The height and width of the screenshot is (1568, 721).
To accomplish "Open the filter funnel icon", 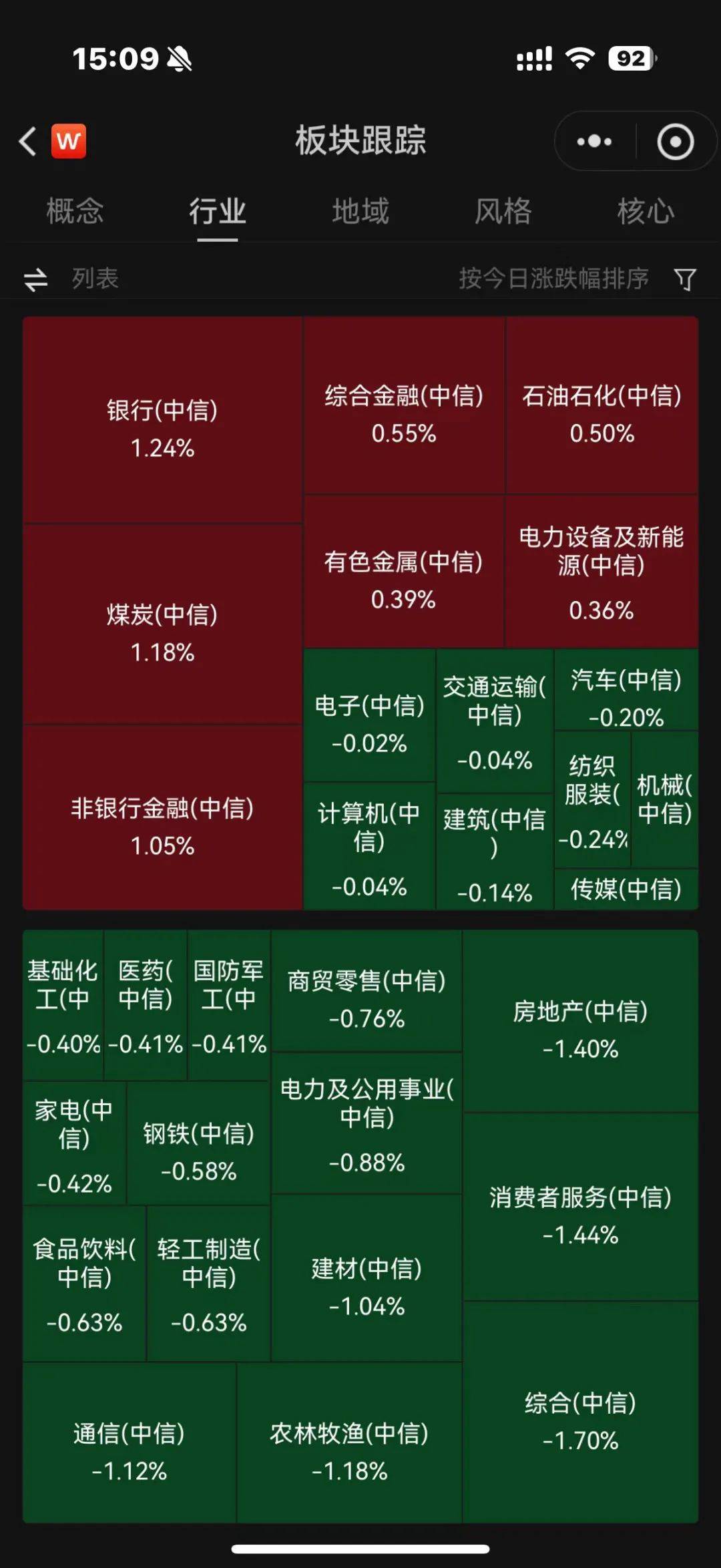I will (684, 278).
